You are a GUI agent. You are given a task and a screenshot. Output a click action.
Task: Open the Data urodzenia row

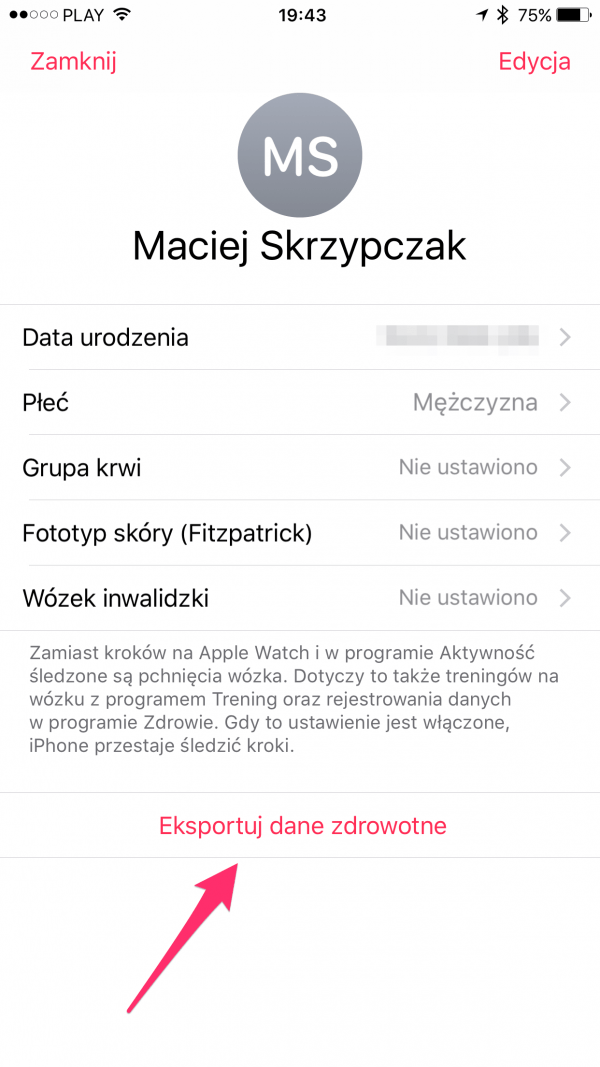[x=300, y=338]
